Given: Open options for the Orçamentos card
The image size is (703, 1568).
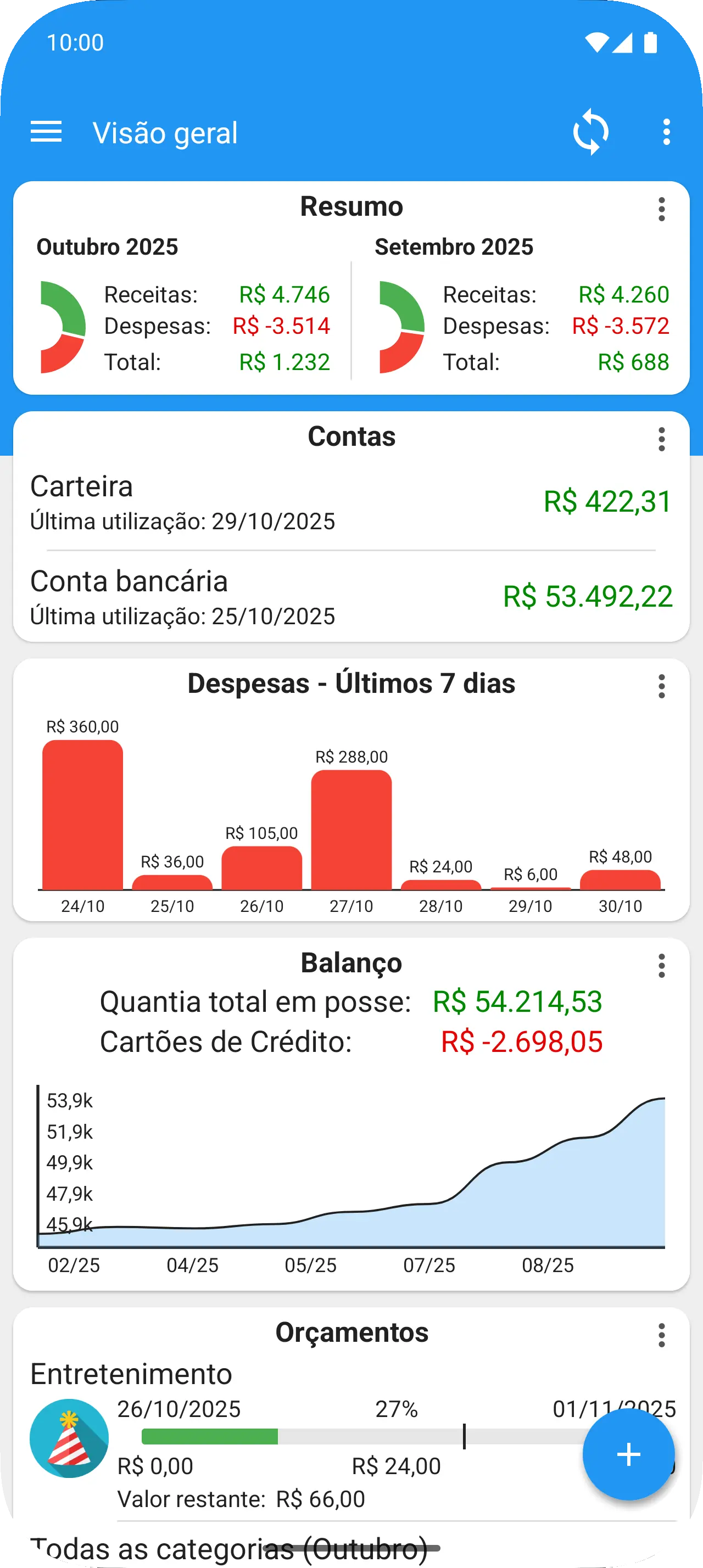Looking at the screenshot, I should coord(661,1335).
